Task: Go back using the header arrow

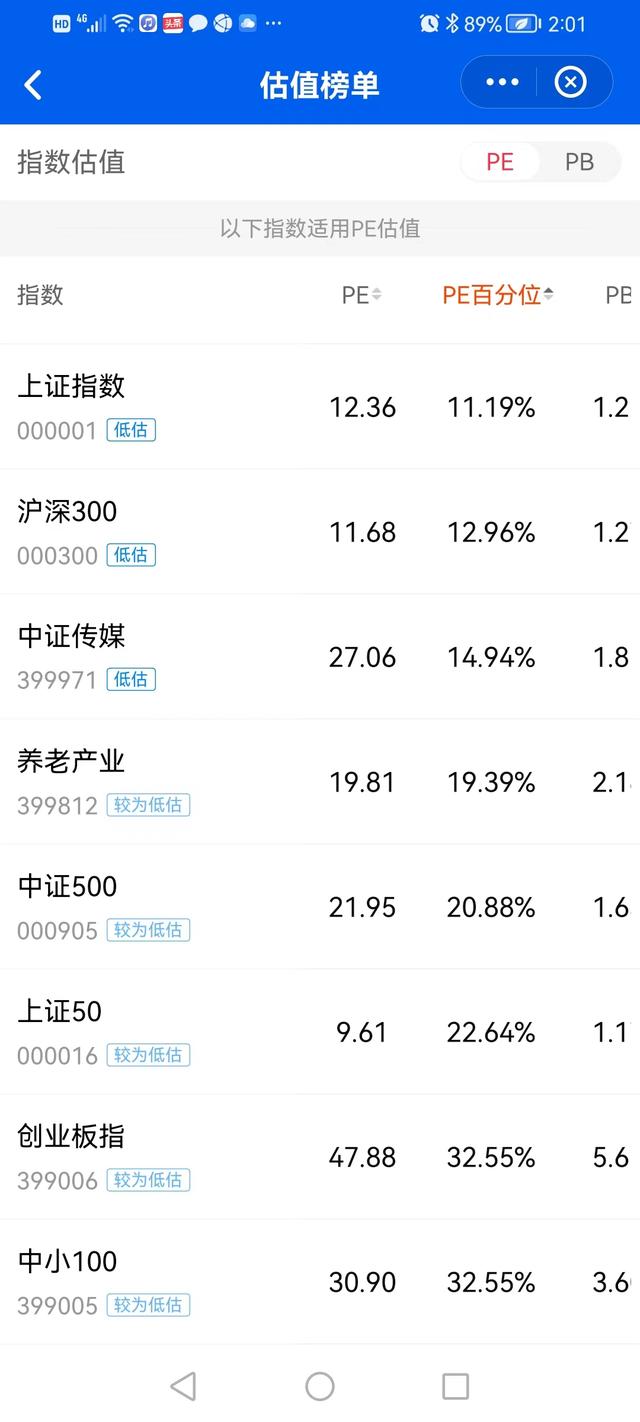Action: [x=33, y=85]
